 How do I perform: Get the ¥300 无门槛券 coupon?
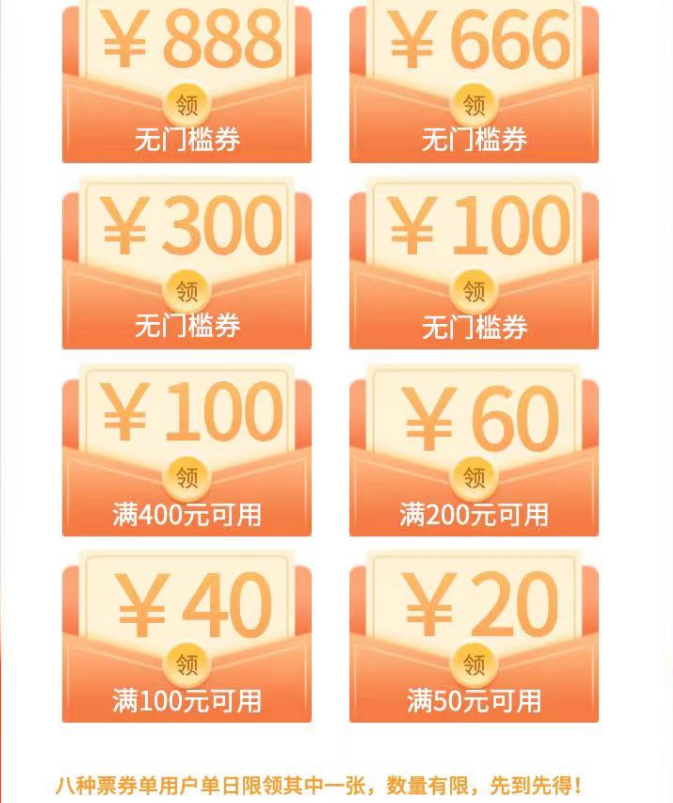(x=187, y=291)
